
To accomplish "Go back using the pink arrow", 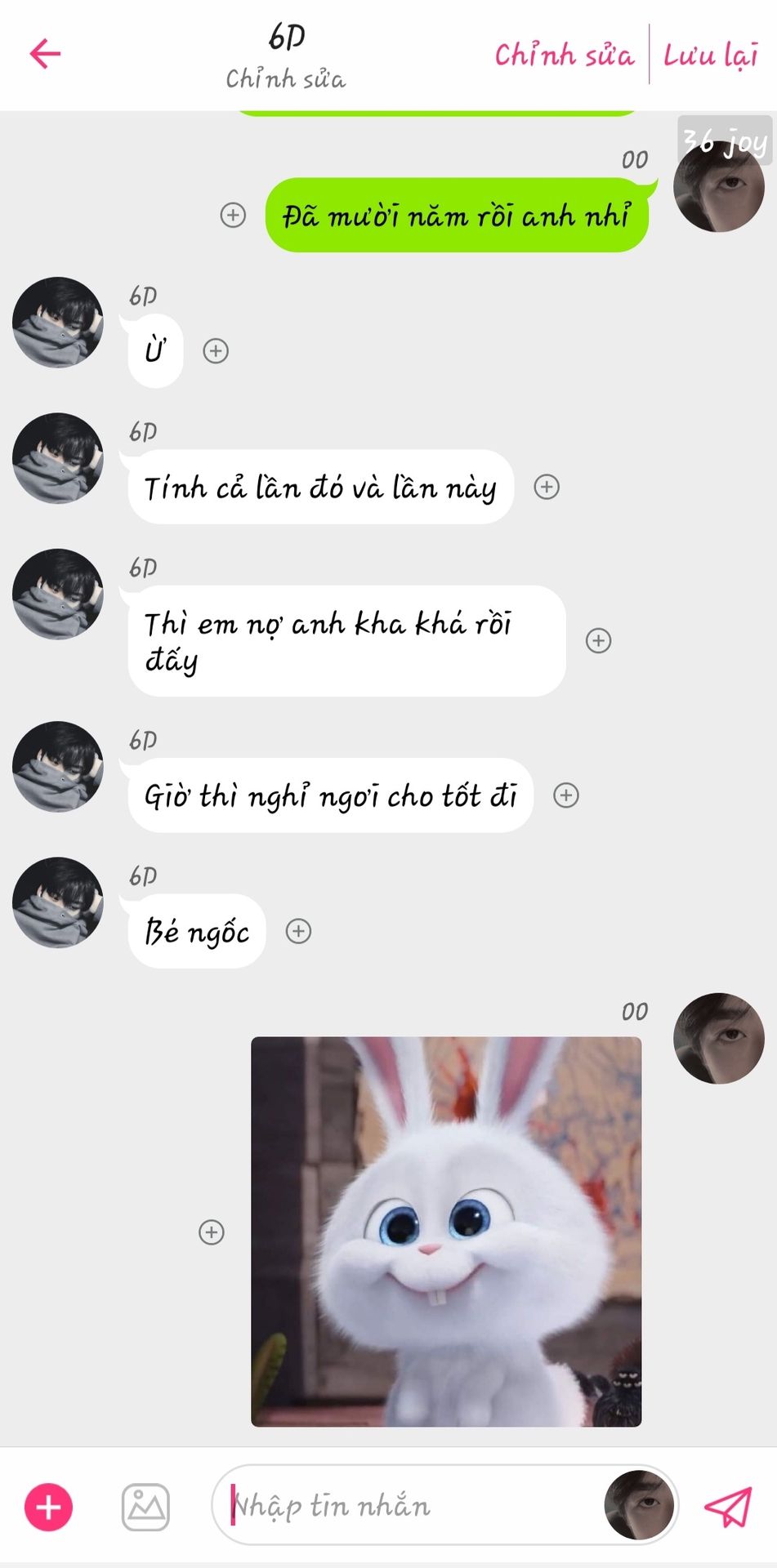I will click(x=46, y=54).
